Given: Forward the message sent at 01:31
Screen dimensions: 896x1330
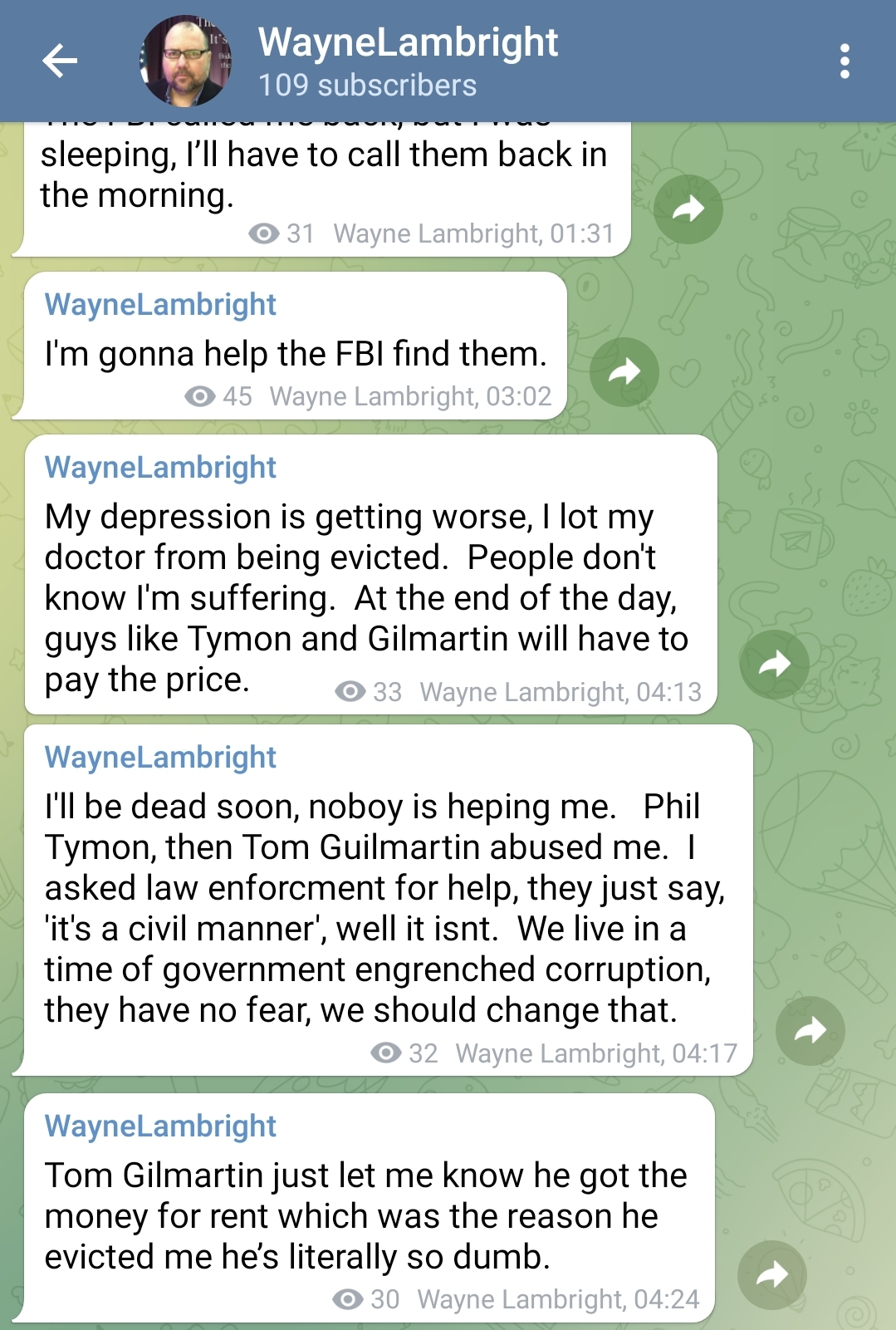Looking at the screenshot, I should pyautogui.click(x=688, y=209).
